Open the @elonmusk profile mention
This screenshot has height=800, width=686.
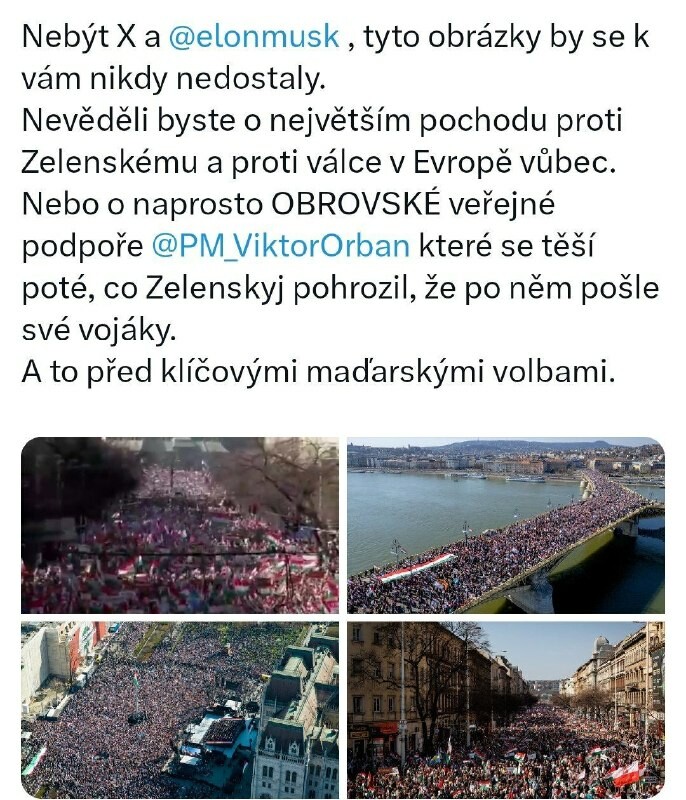pyautogui.click(x=254, y=37)
